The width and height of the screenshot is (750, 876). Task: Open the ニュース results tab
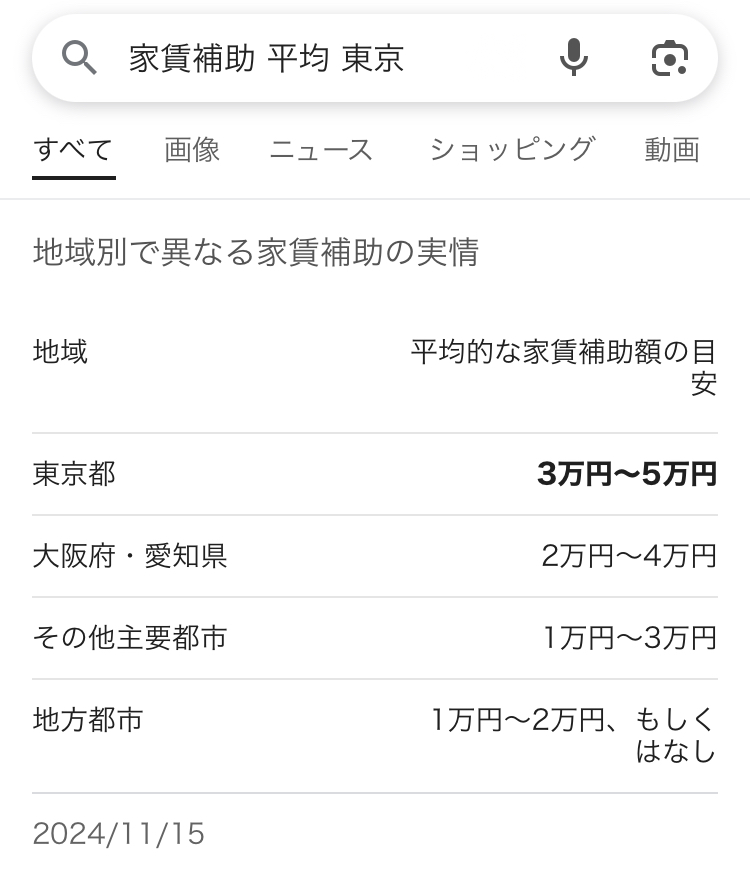tap(321, 150)
